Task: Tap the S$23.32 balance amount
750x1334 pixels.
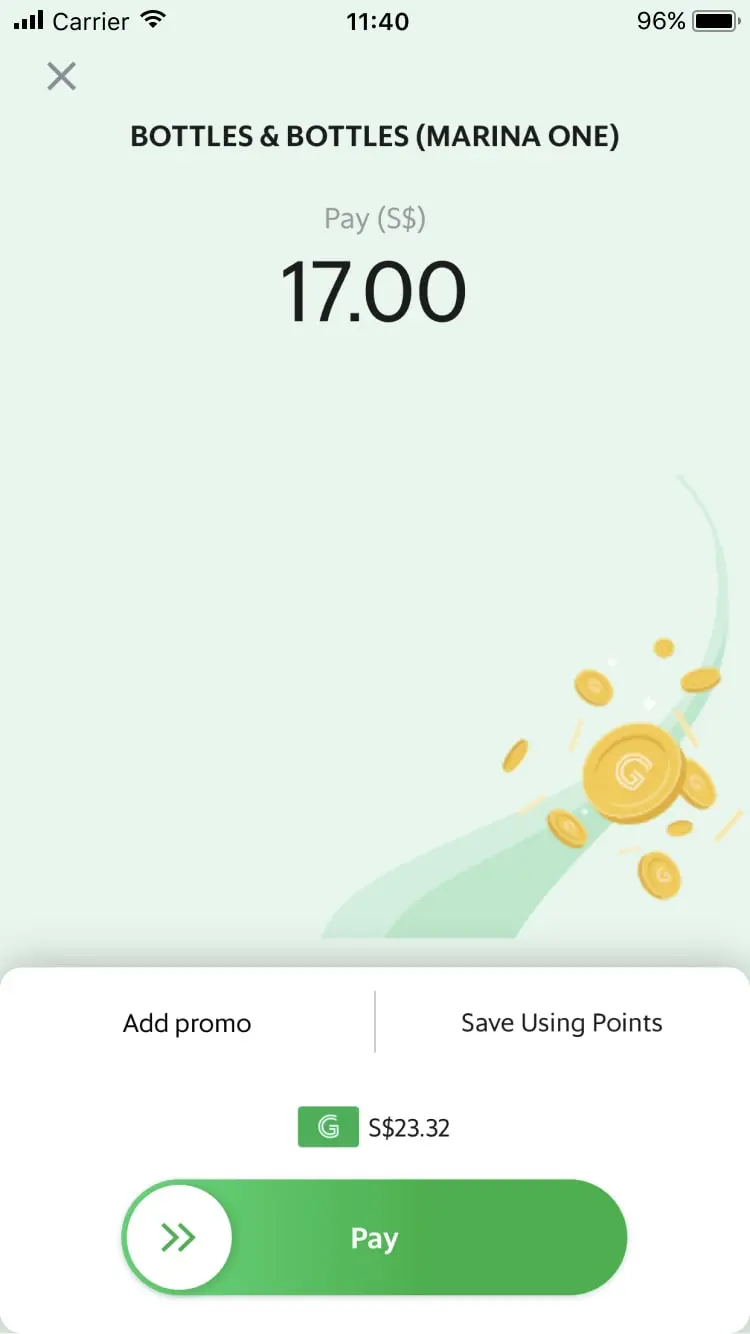Action: coord(410,1127)
